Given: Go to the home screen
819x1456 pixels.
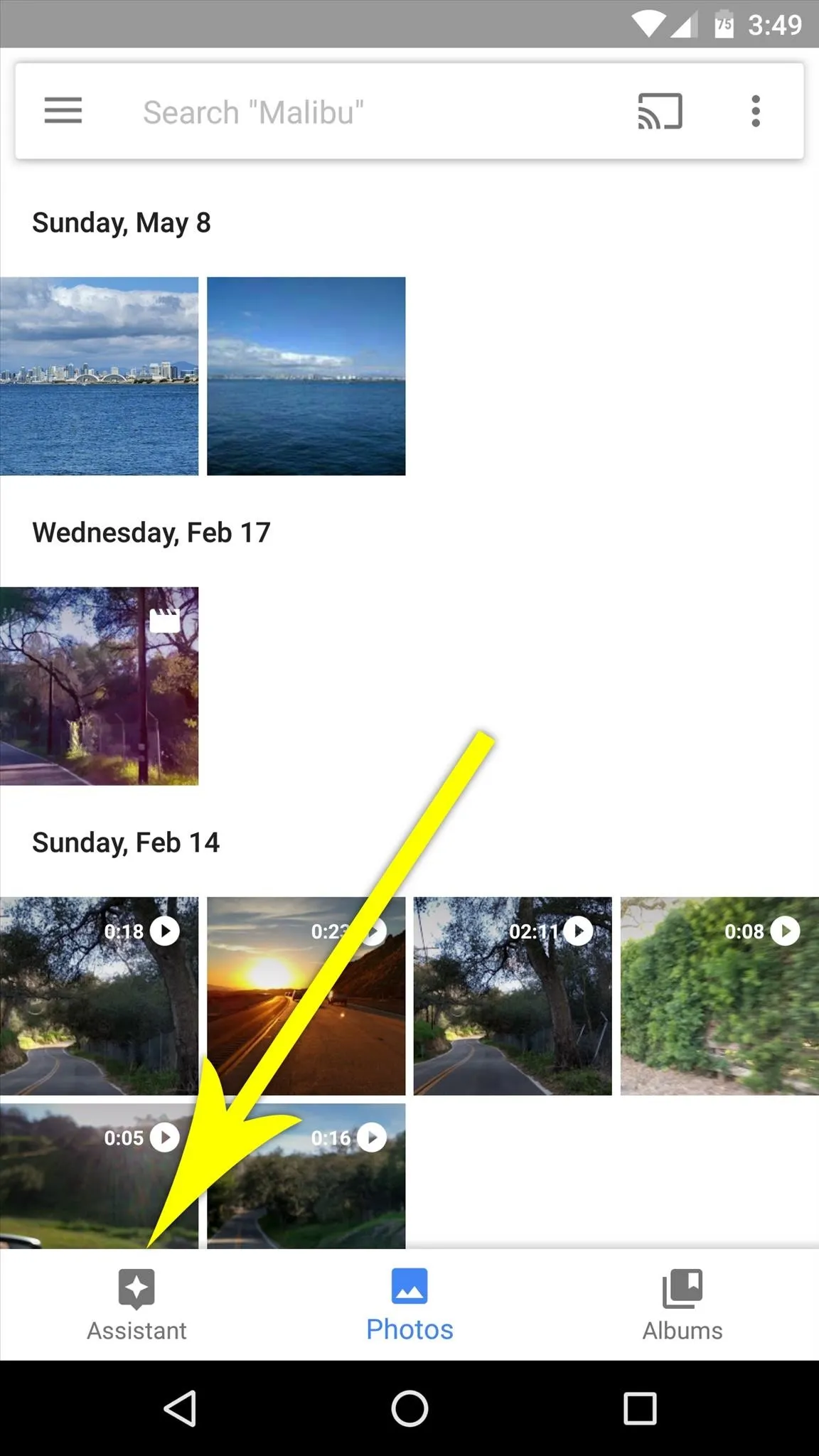Looking at the screenshot, I should 409,1408.
